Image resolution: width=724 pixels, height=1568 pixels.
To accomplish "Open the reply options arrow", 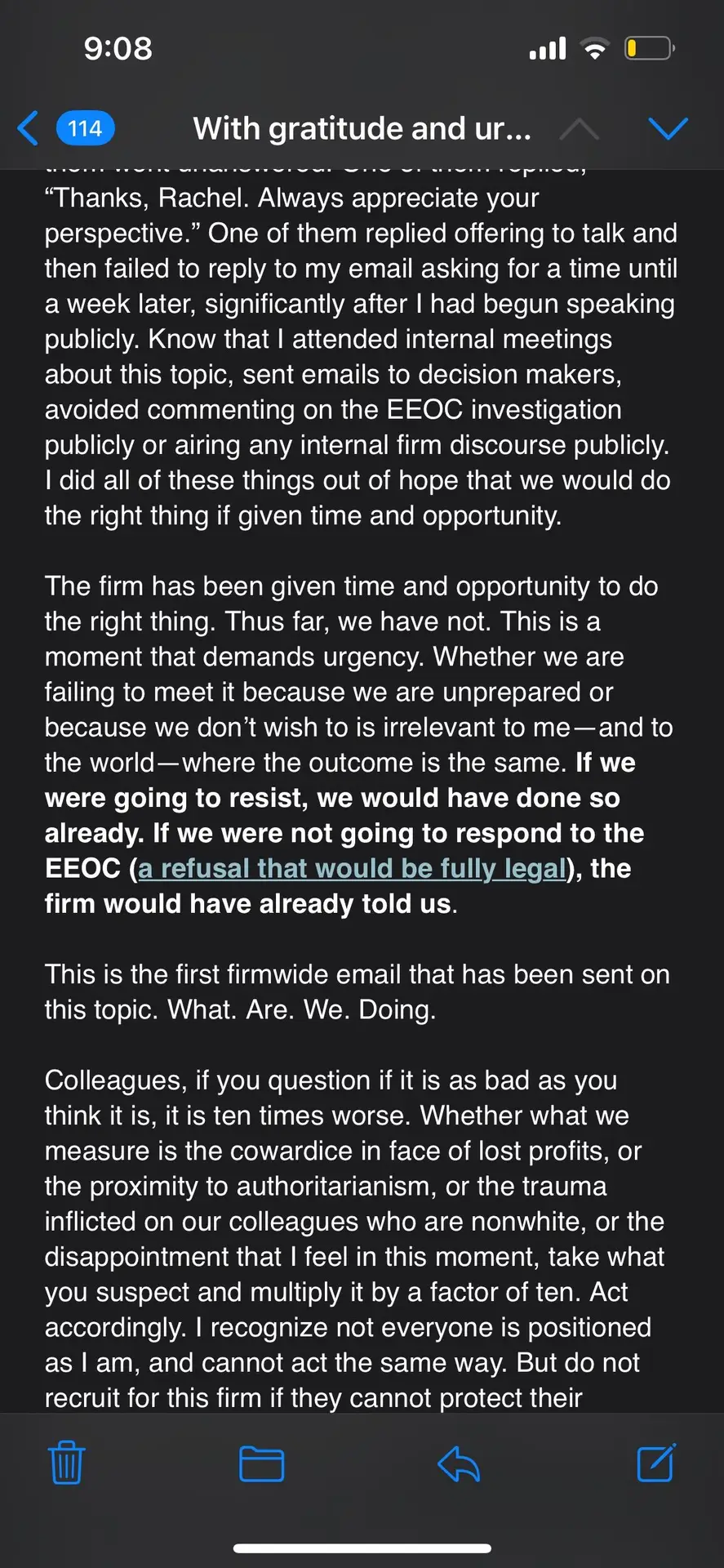I will tap(459, 1463).
